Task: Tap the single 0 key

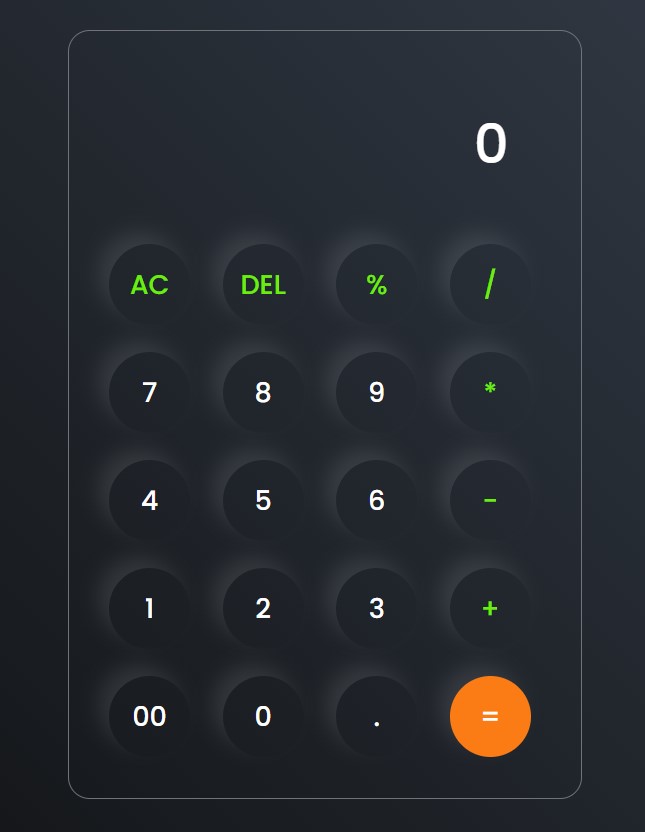Action: click(263, 717)
